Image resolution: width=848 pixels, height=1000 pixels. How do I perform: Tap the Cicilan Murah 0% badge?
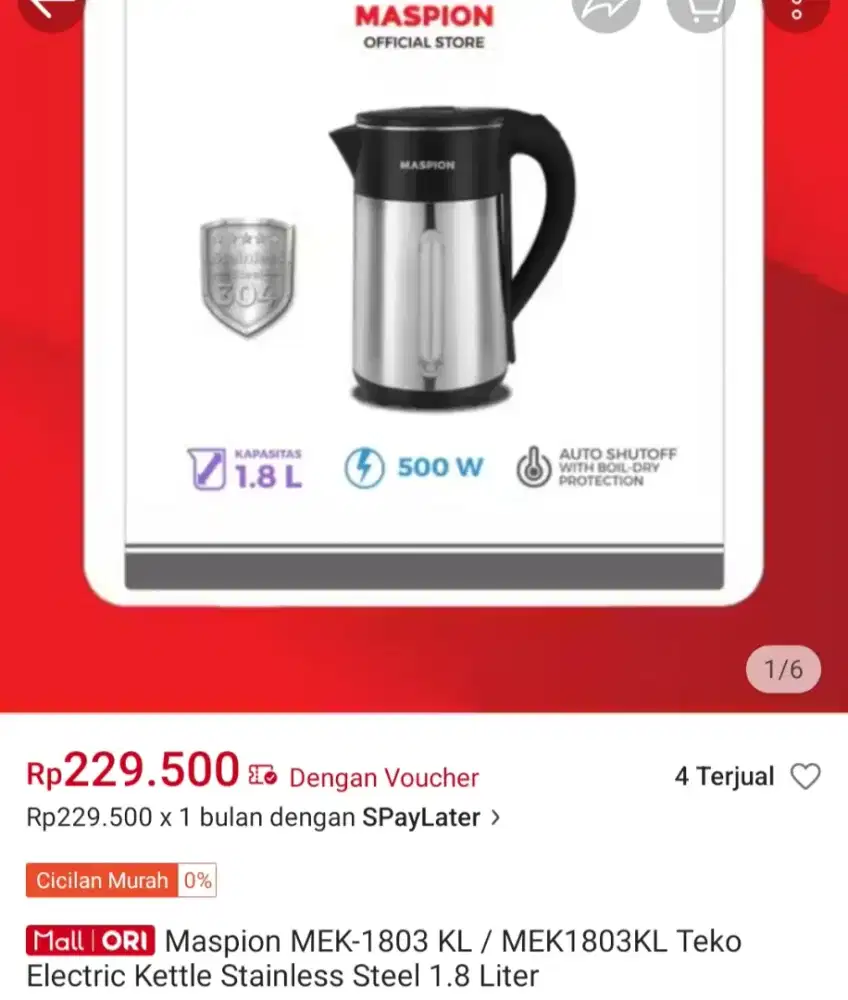[x=120, y=881]
